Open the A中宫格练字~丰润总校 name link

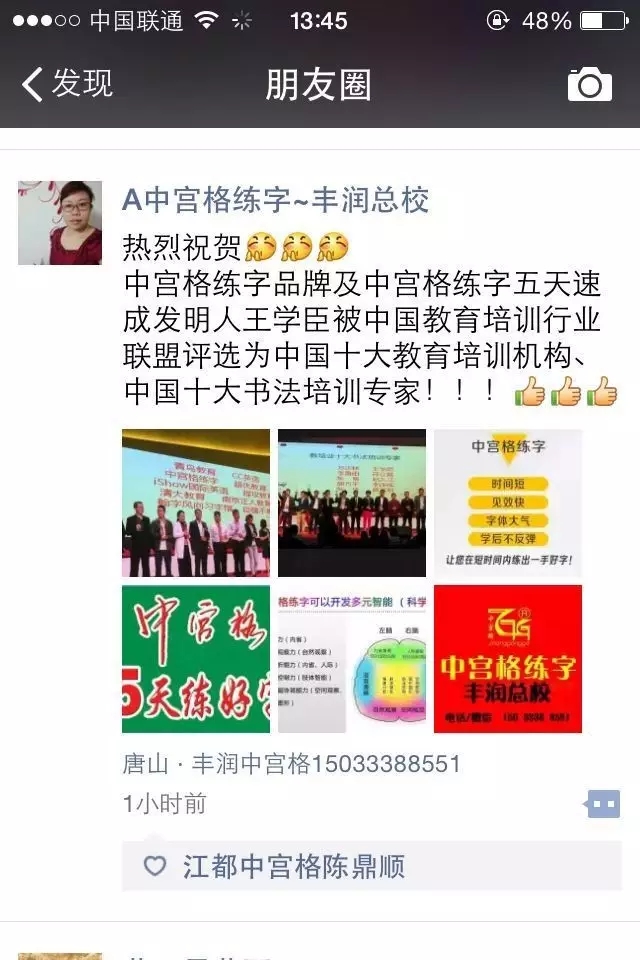275,201
